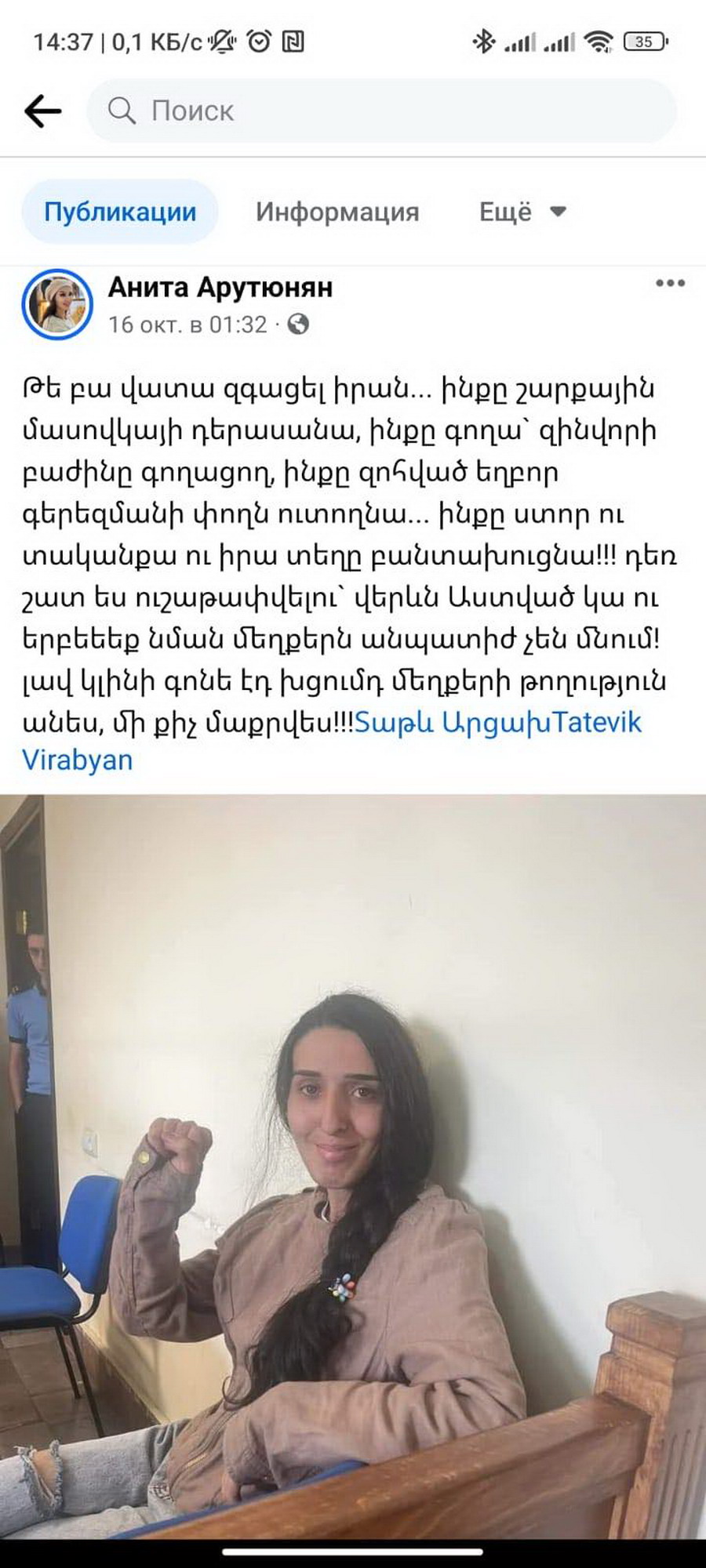The height and width of the screenshot is (1568, 706).
Task: View the post photo full screen
Action: tap(353, 1167)
